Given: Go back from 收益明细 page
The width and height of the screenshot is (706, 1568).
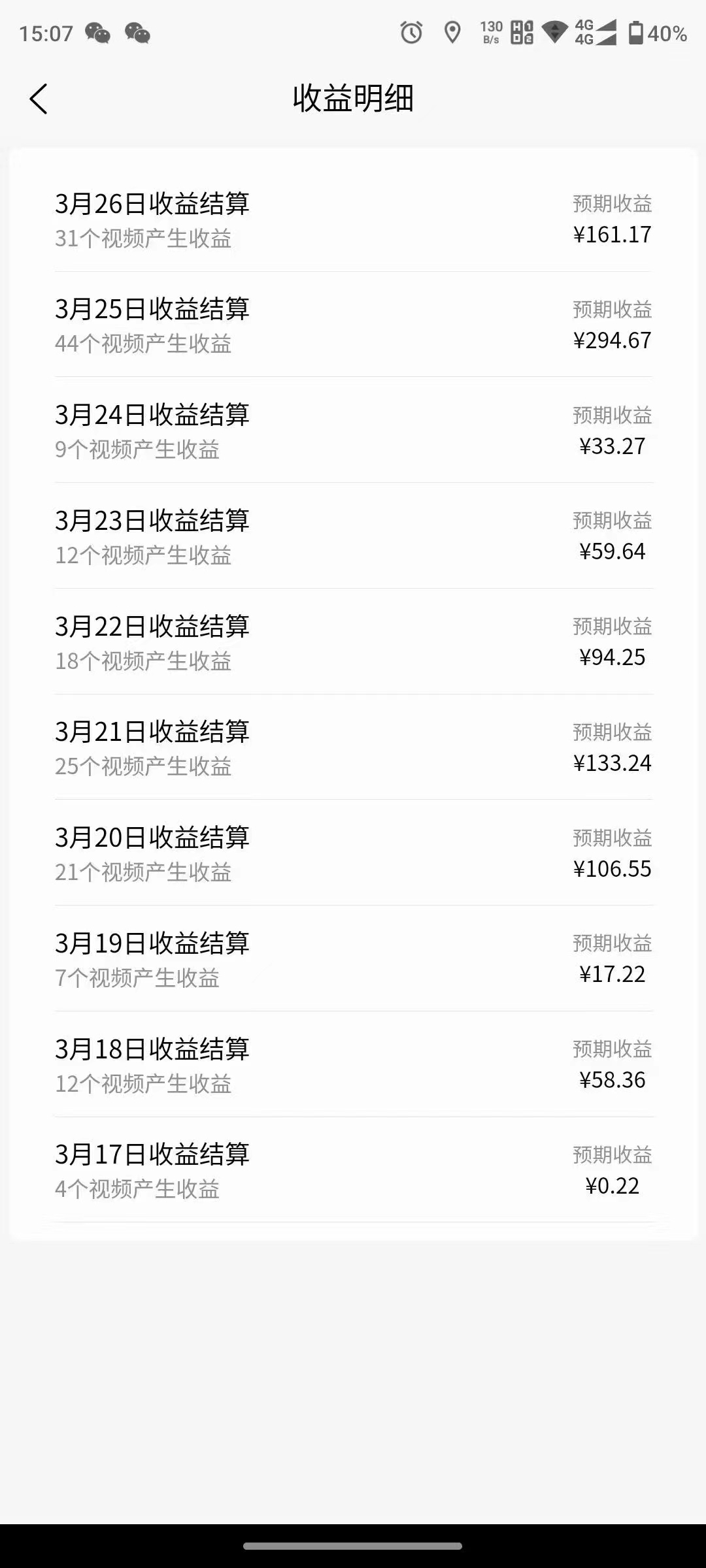Looking at the screenshot, I should click(x=39, y=99).
